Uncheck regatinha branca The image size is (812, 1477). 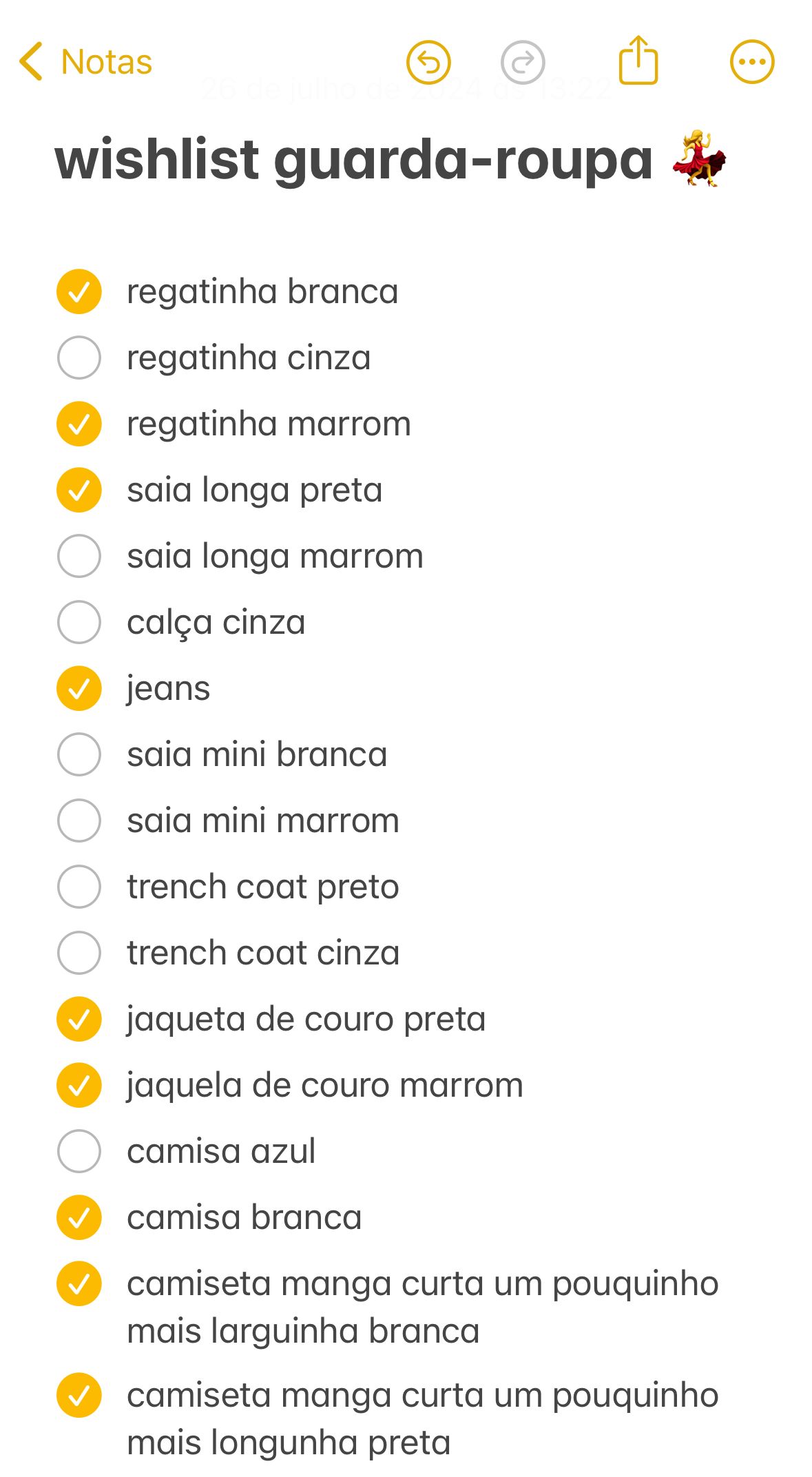coord(79,291)
